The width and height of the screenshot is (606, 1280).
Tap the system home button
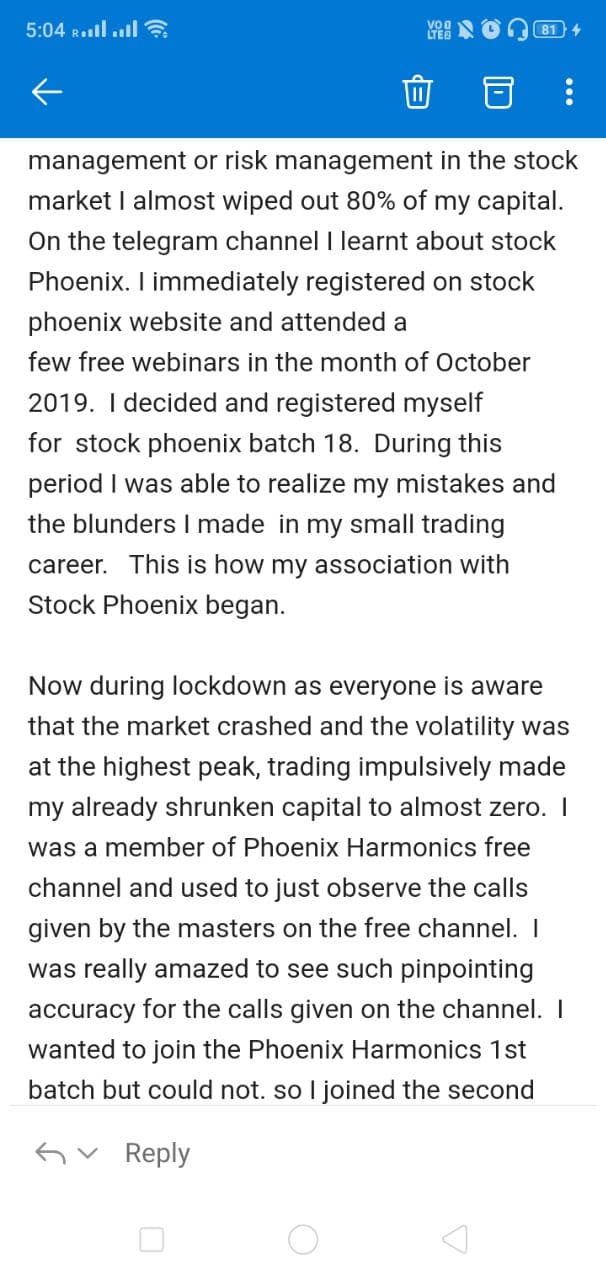[x=303, y=1240]
